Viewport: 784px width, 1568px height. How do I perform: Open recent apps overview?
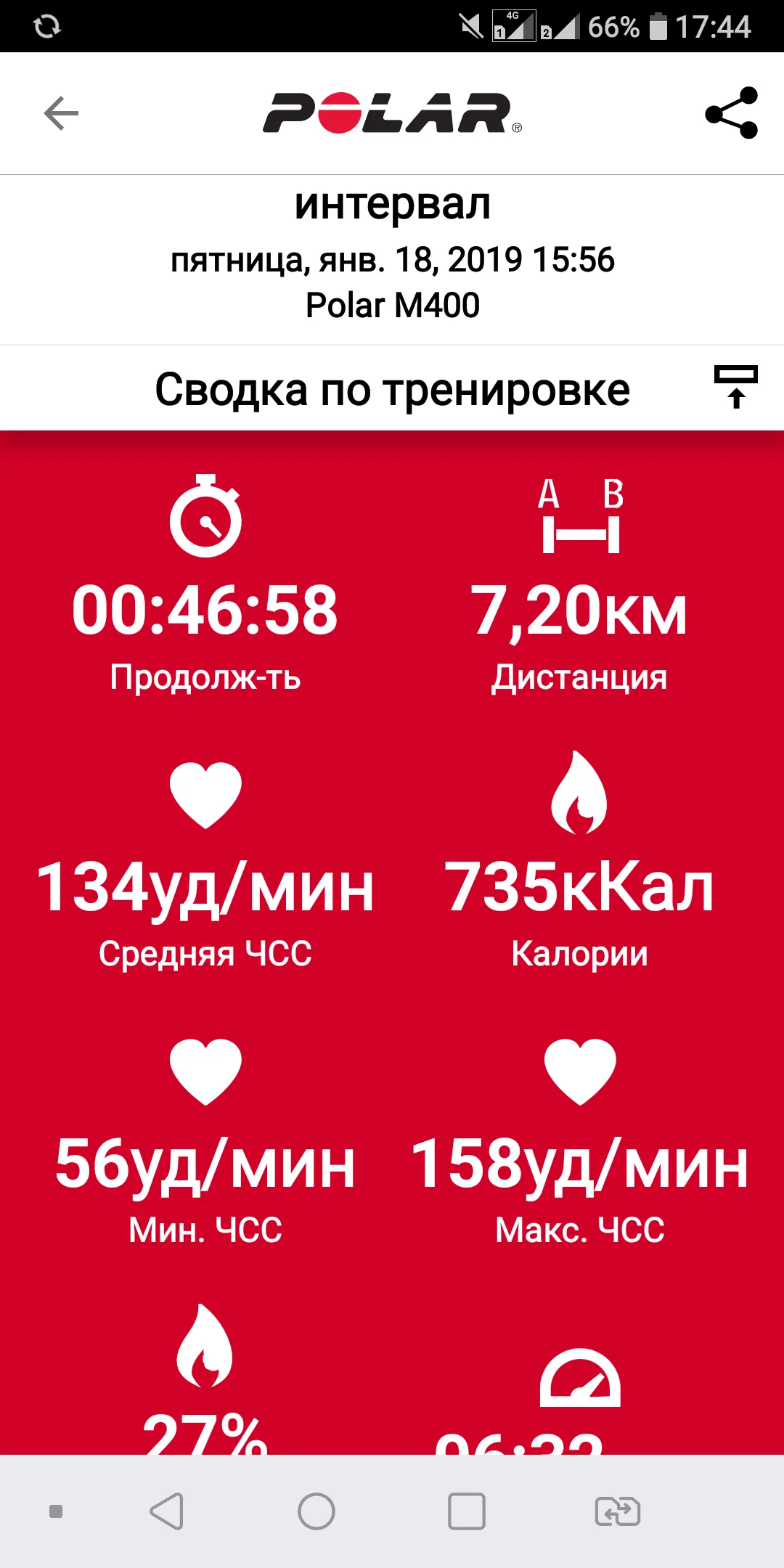tap(466, 1512)
